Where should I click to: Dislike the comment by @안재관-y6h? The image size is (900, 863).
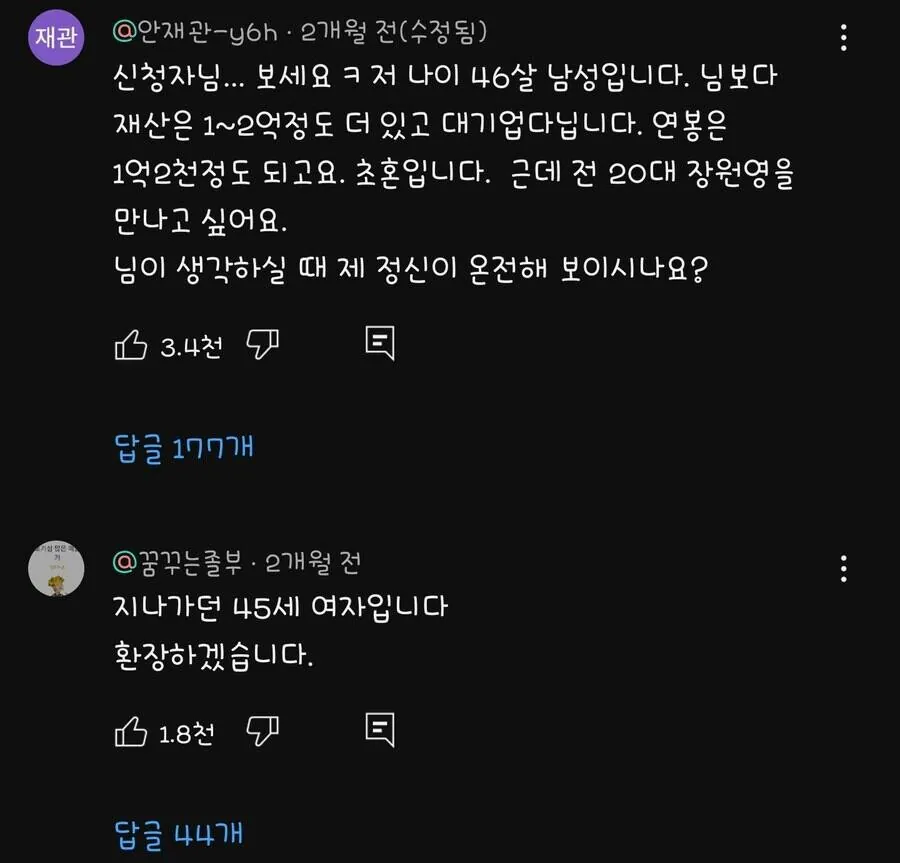tap(263, 345)
